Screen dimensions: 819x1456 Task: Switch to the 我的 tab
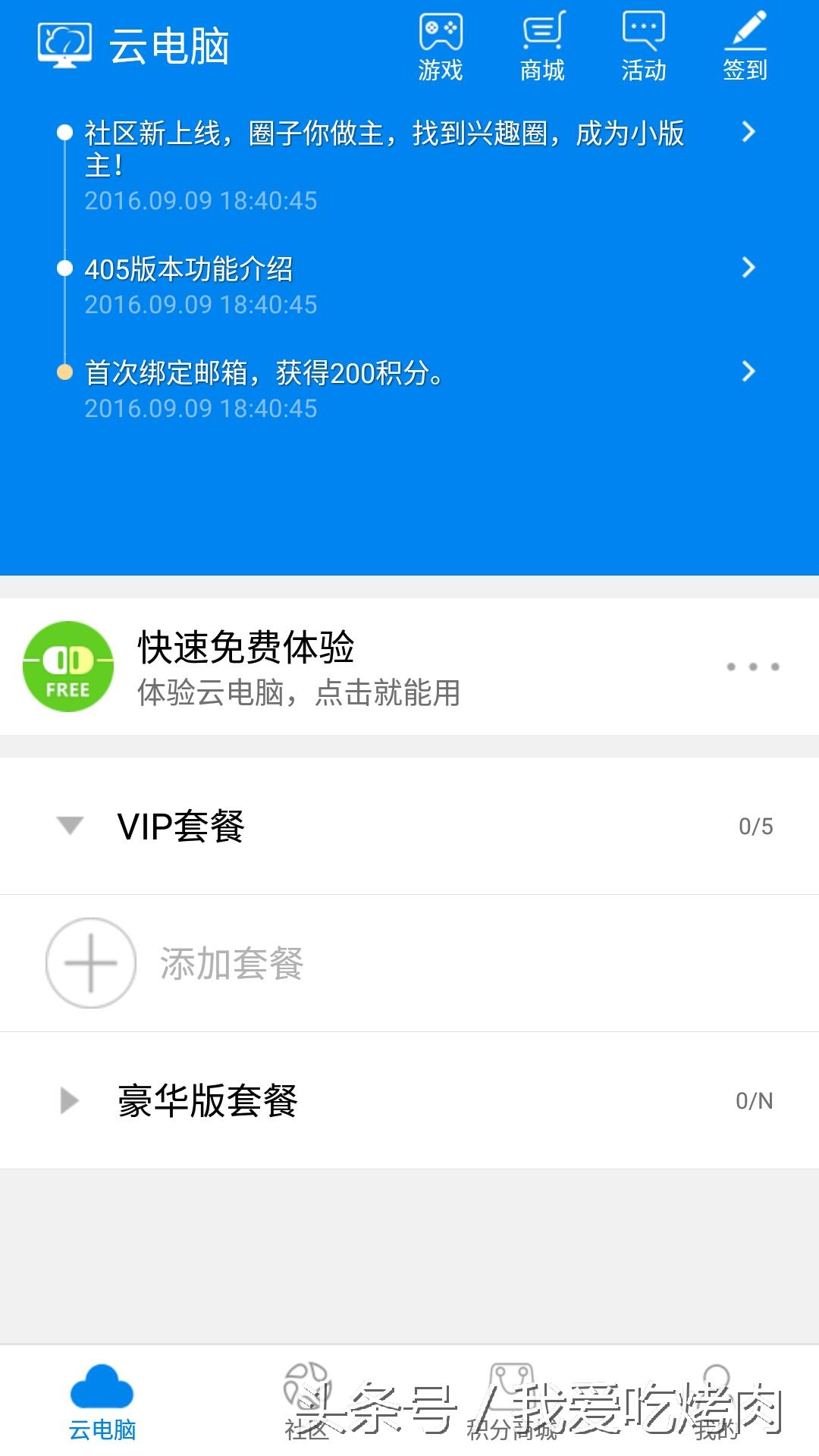pyautogui.click(x=717, y=1402)
